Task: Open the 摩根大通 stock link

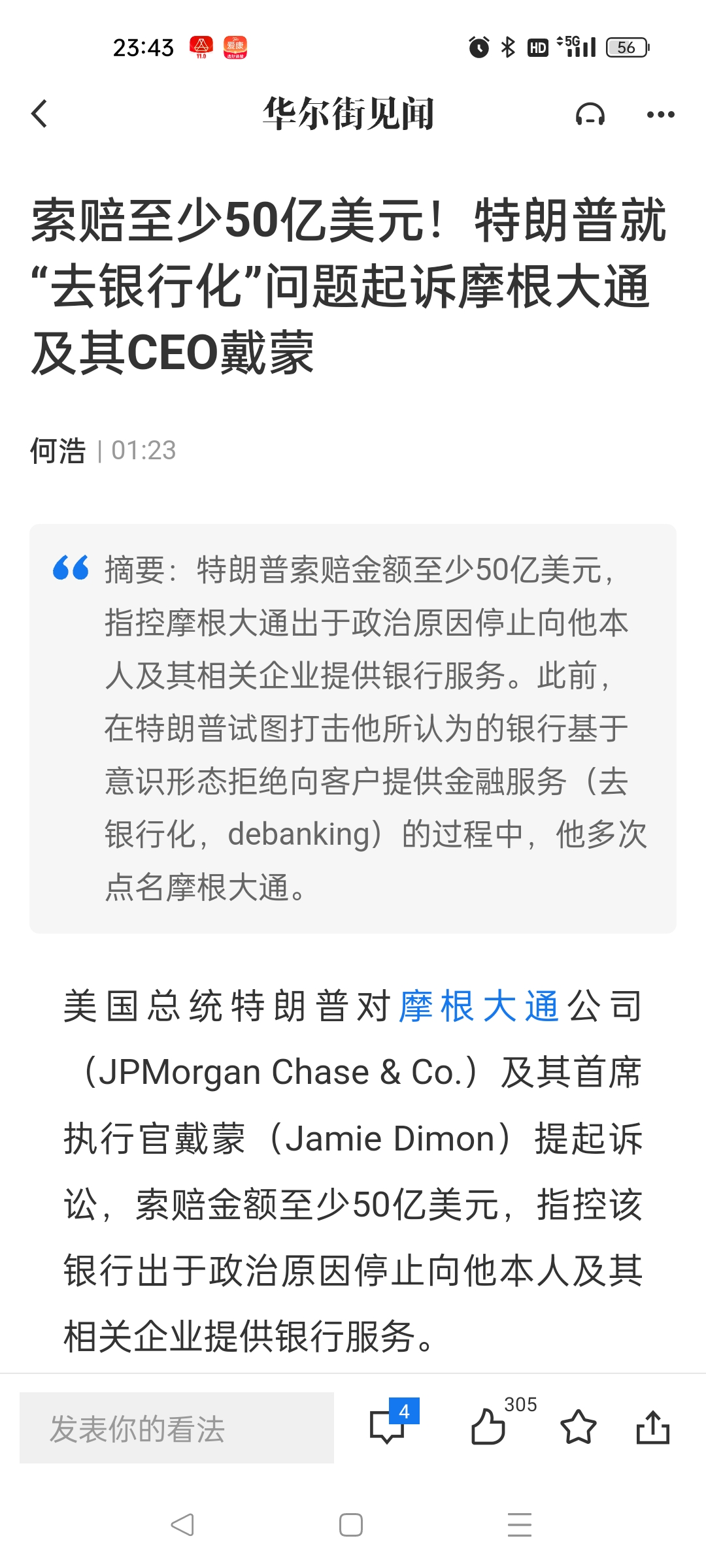Action: coord(479,1005)
